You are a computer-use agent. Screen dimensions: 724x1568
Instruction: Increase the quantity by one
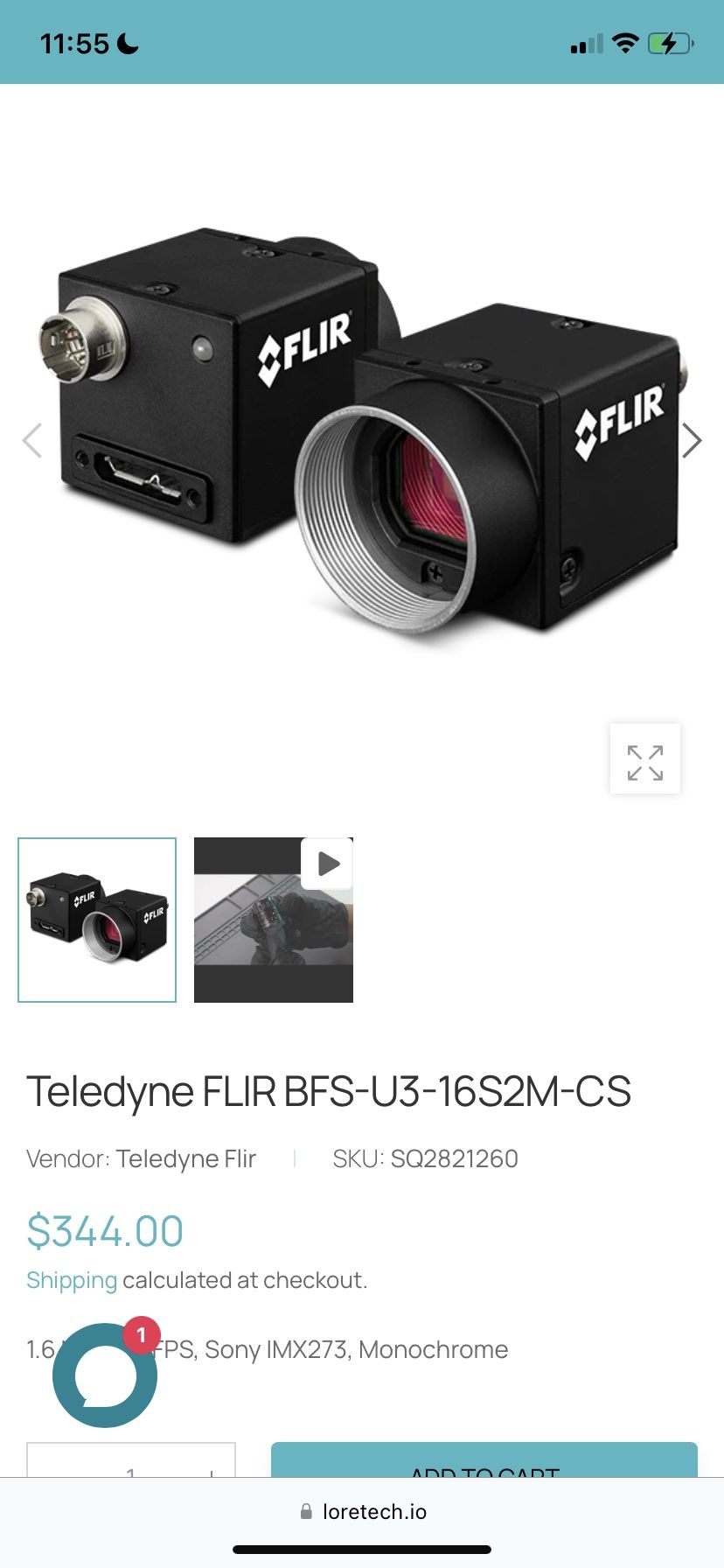coord(212,1472)
